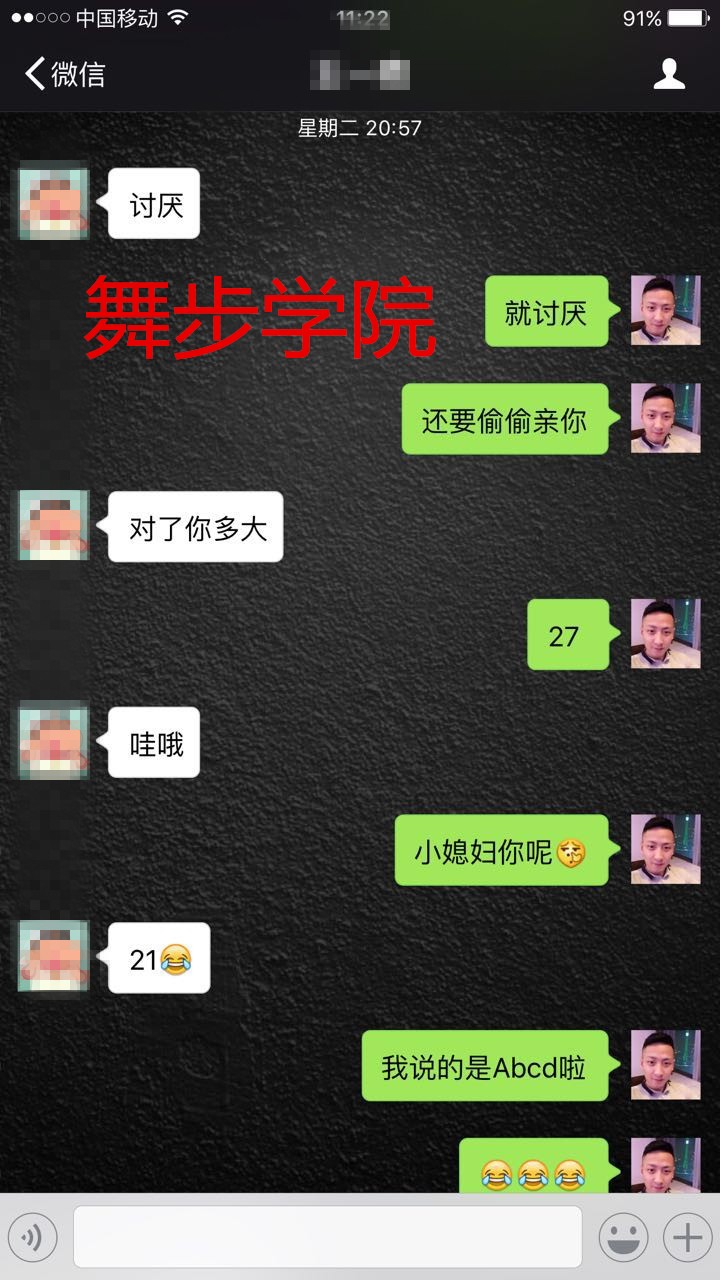Screen dimensions: 720x1280
Task: Tap the contact's avatar beside 对了你多大
Action: (x=54, y=526)
